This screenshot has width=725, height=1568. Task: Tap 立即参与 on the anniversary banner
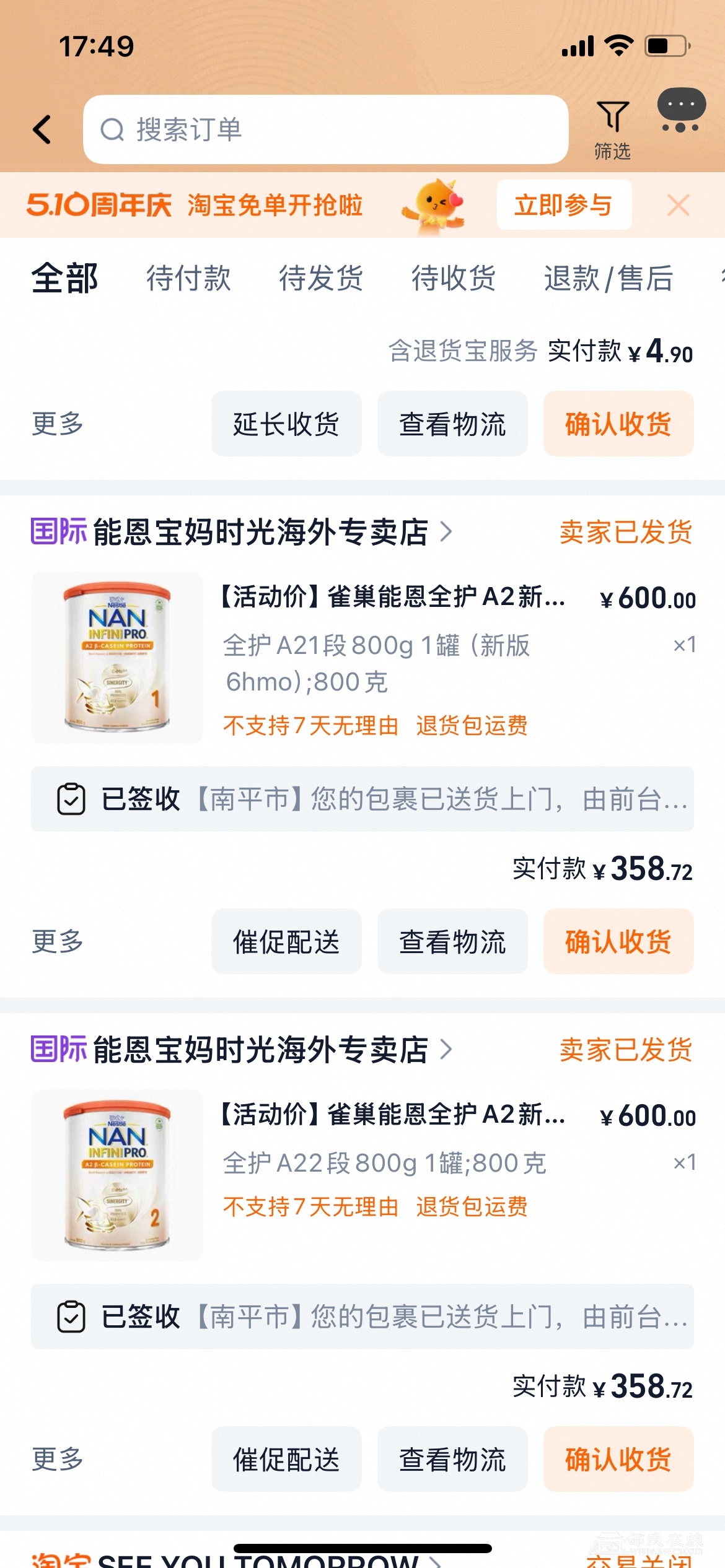coord(563,205)
